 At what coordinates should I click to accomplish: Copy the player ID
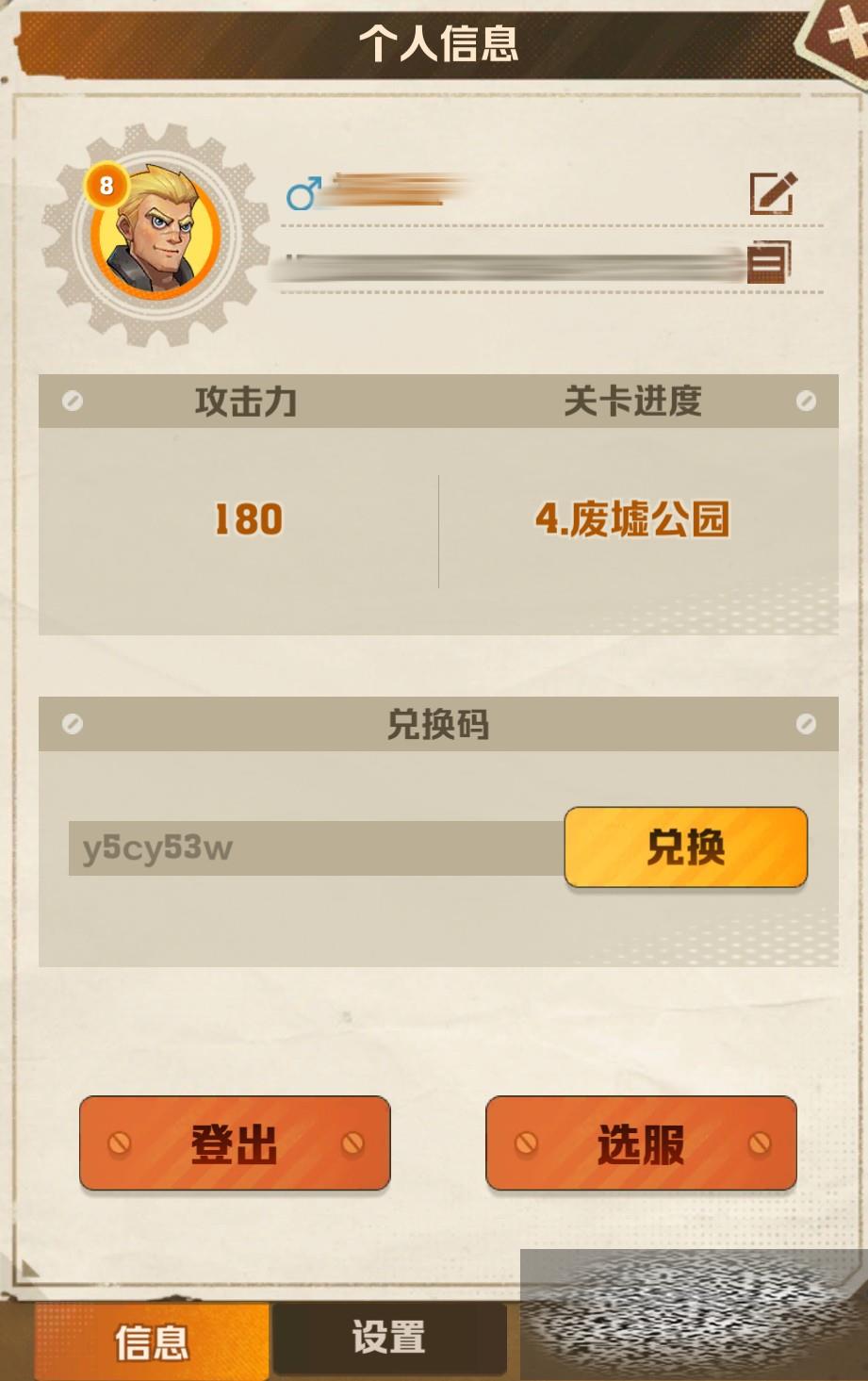[x=769, y=262]
